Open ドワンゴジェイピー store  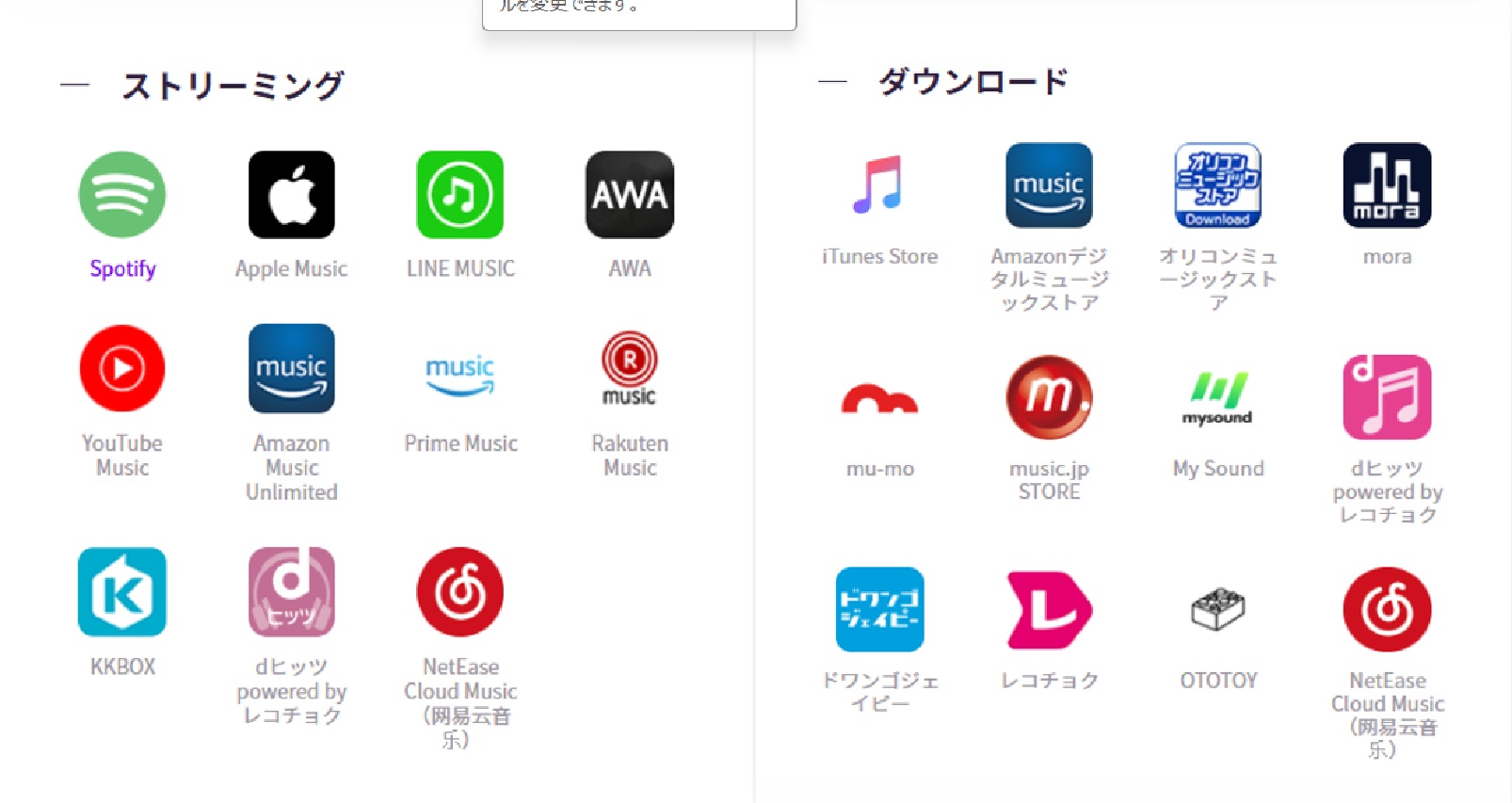click(879, 609)
